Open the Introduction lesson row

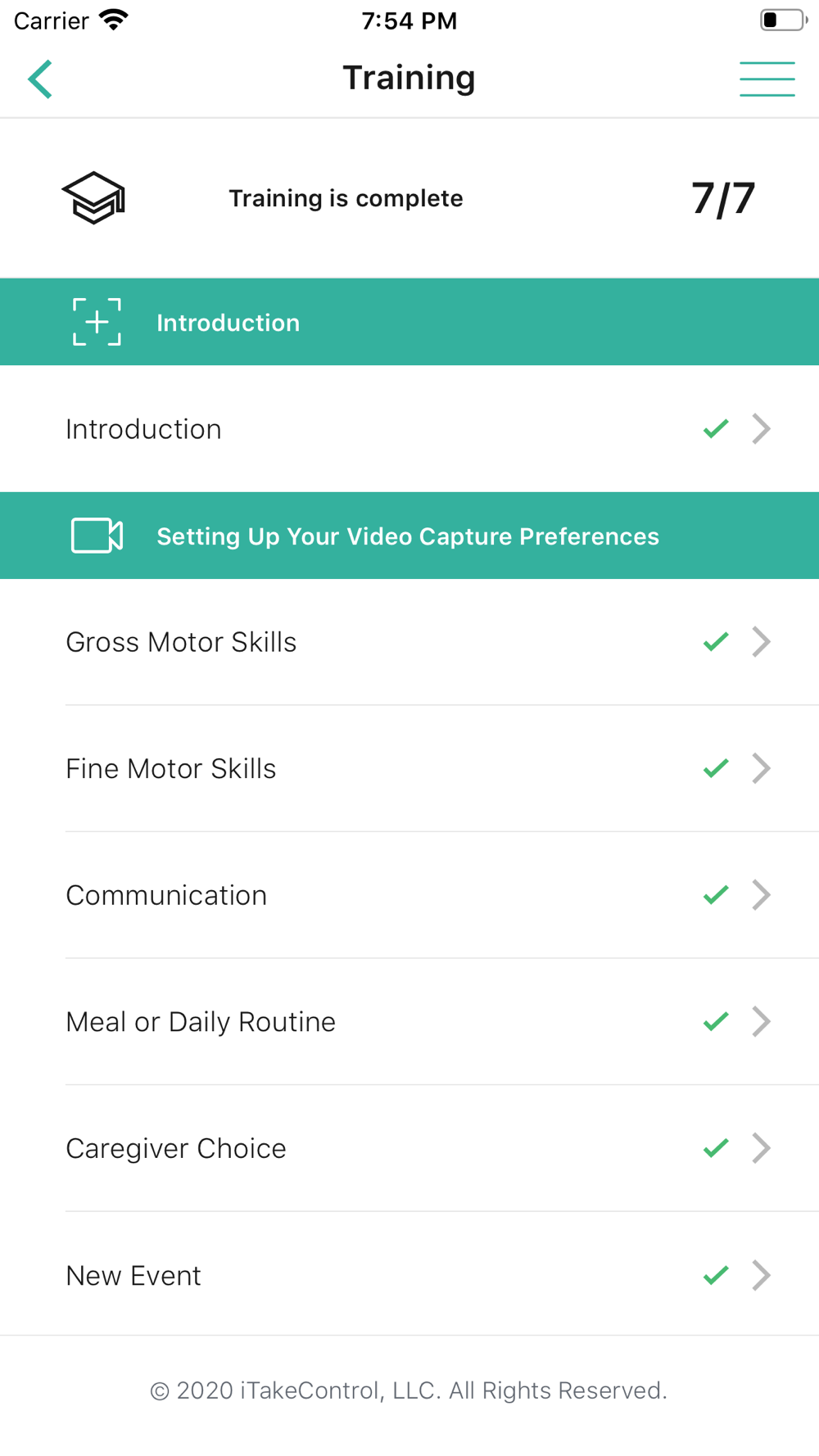(409, 429)
